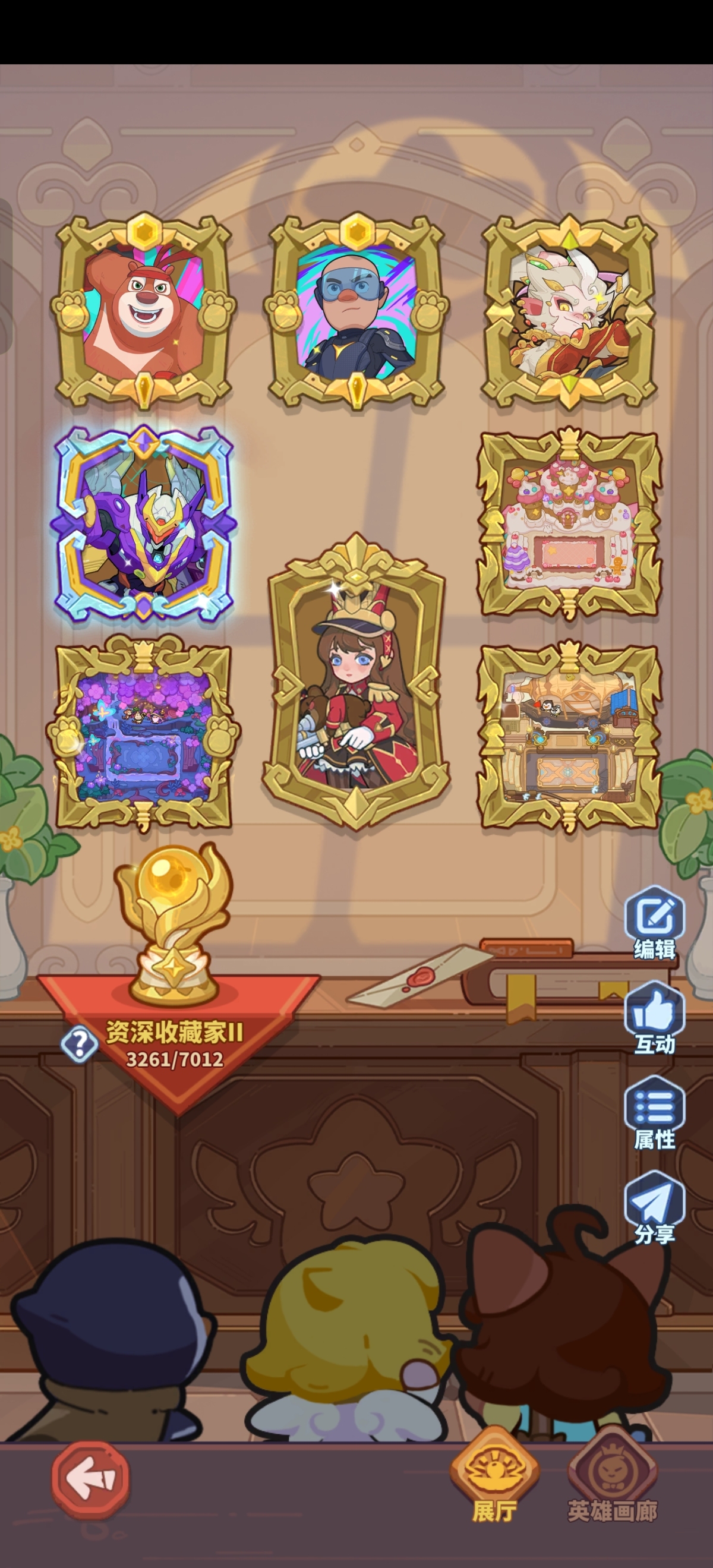Viewport: 713px width, 1568px height.
Task: Share the hall via 分享
Action: click(x=655, y=1207)
